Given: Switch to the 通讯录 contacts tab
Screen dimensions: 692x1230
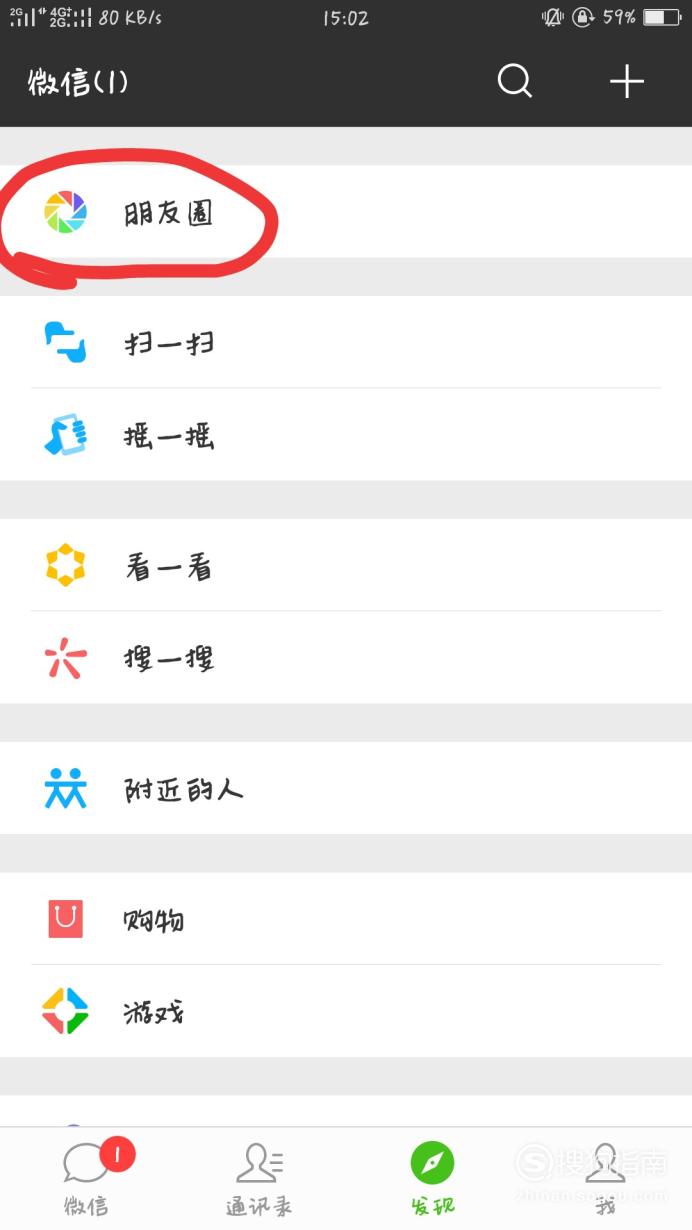Looking at the screenshot, I should click(259, 1179).
